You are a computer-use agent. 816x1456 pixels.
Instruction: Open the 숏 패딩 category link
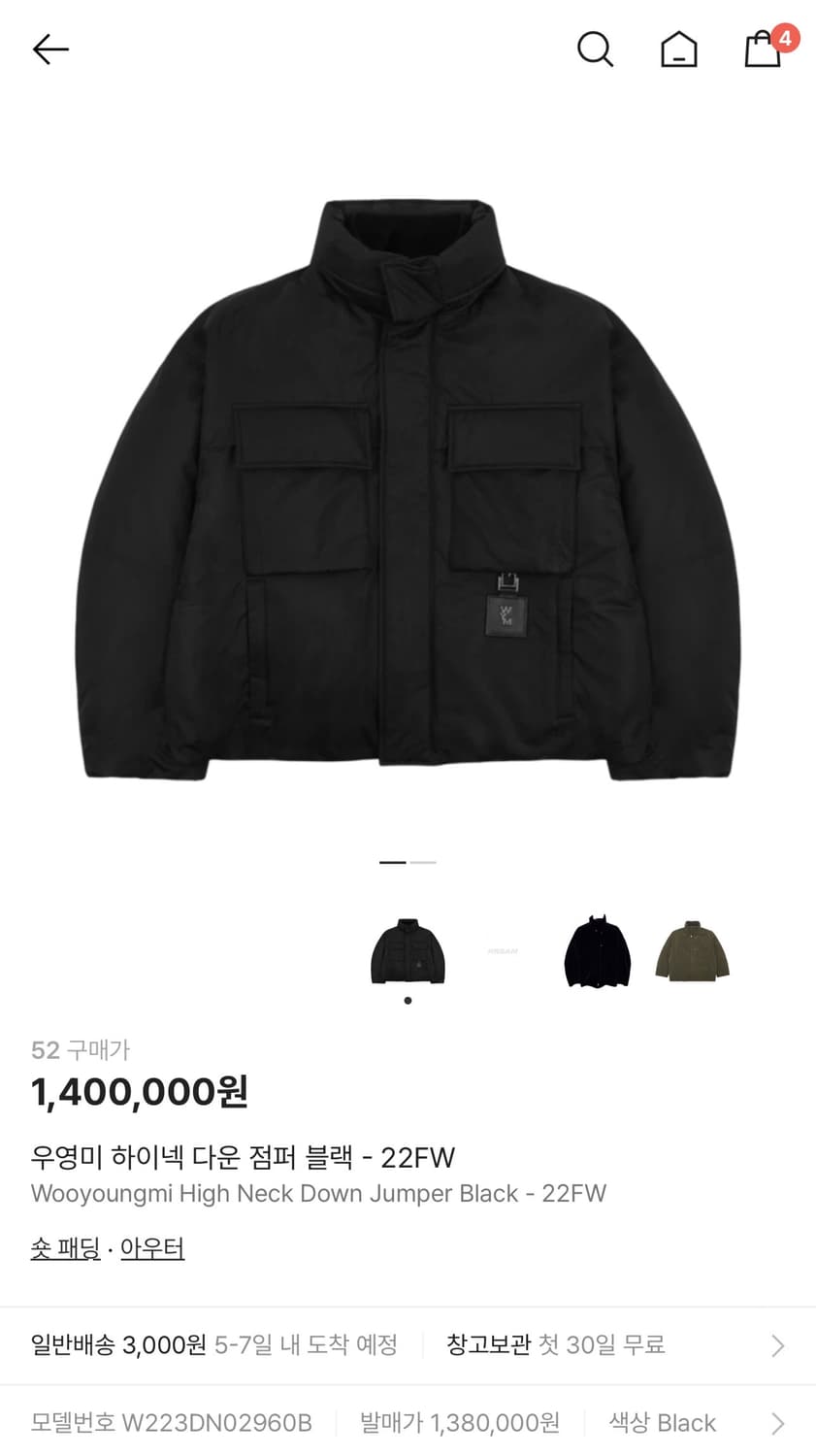click(x=65, y=1249)
